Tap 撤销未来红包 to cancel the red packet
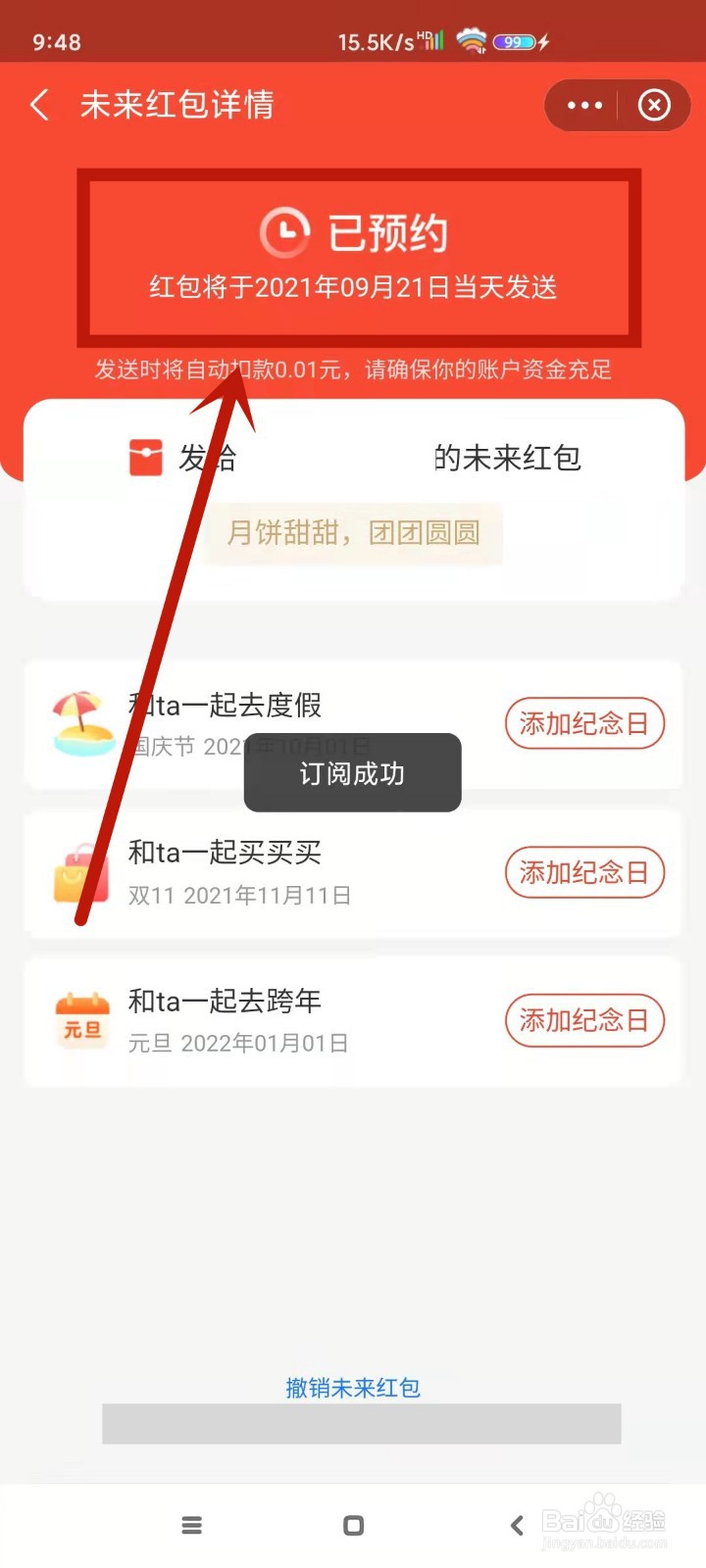Image resolution: width=706 pixels, height=1568 pixels. 353,1387
